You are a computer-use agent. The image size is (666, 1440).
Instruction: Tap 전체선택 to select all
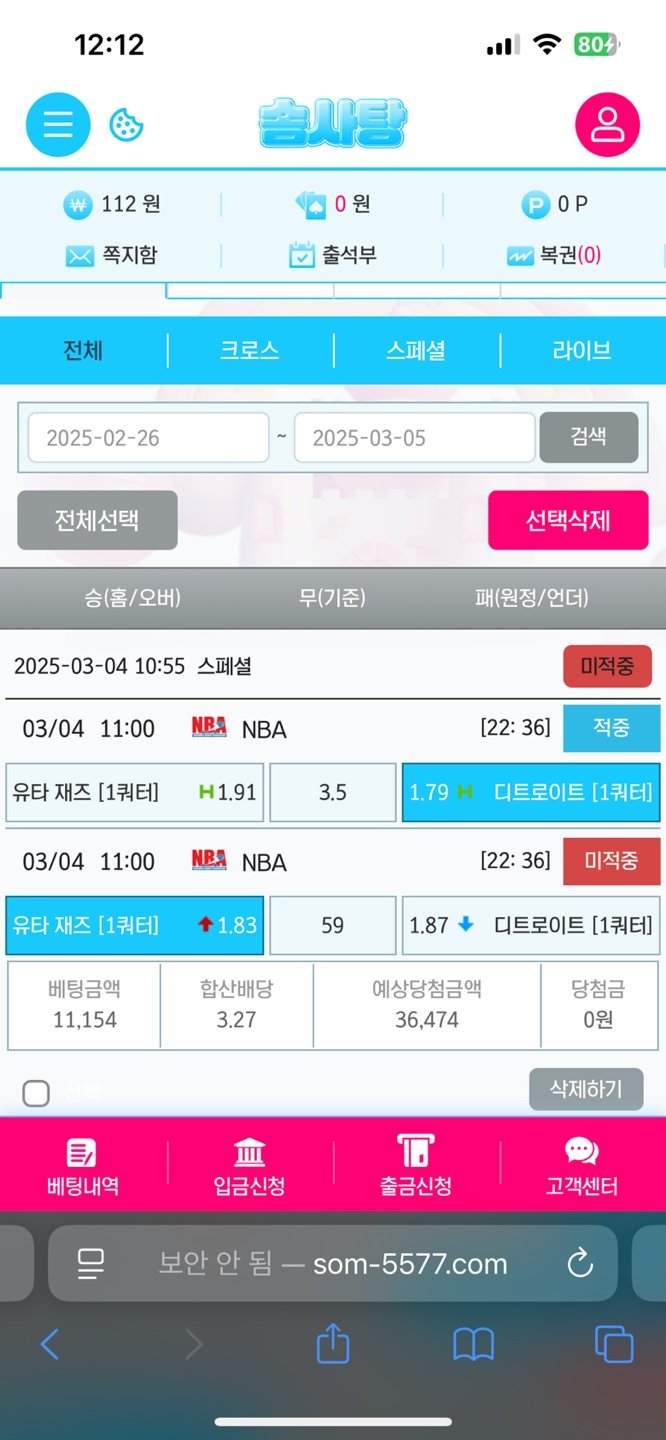pyautogui.click(x=97, y=520)
